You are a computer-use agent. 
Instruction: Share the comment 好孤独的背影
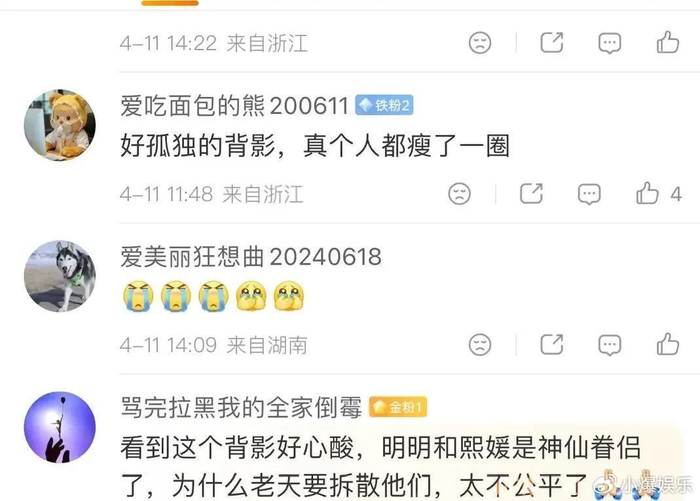532,194
